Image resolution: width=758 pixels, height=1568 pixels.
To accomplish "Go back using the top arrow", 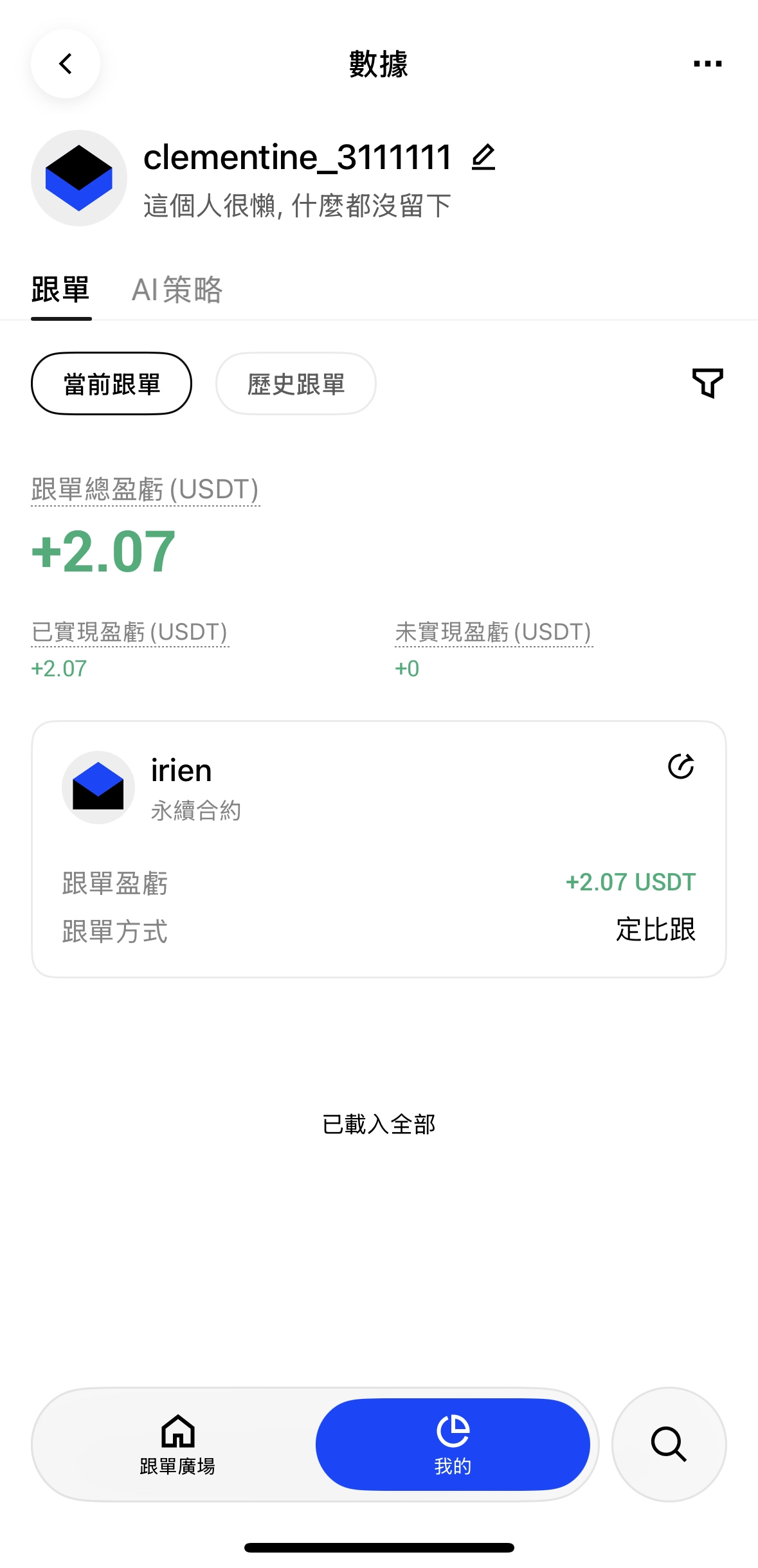I will 66,64.
